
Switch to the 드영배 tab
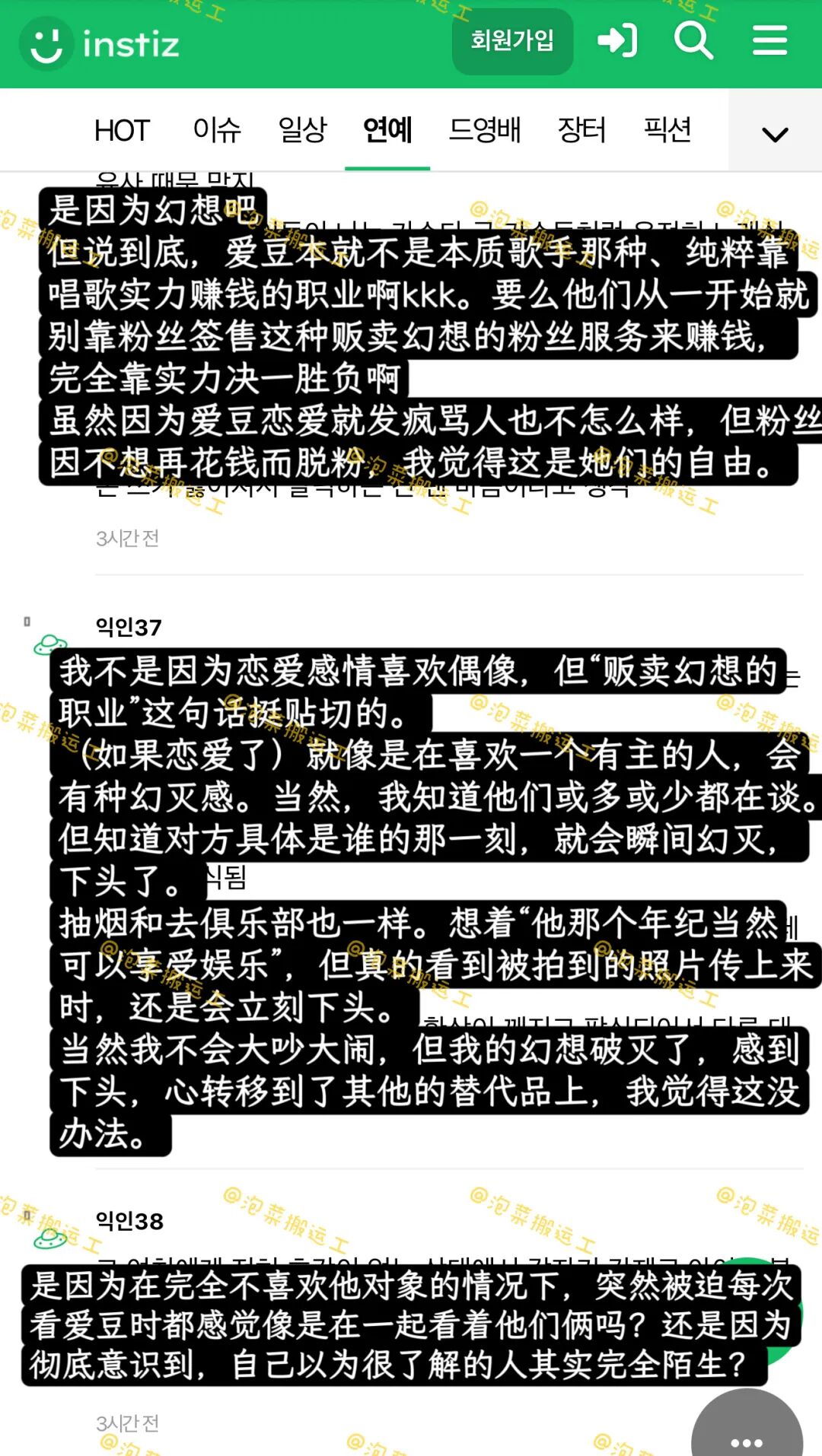click(x=485, y=131)
